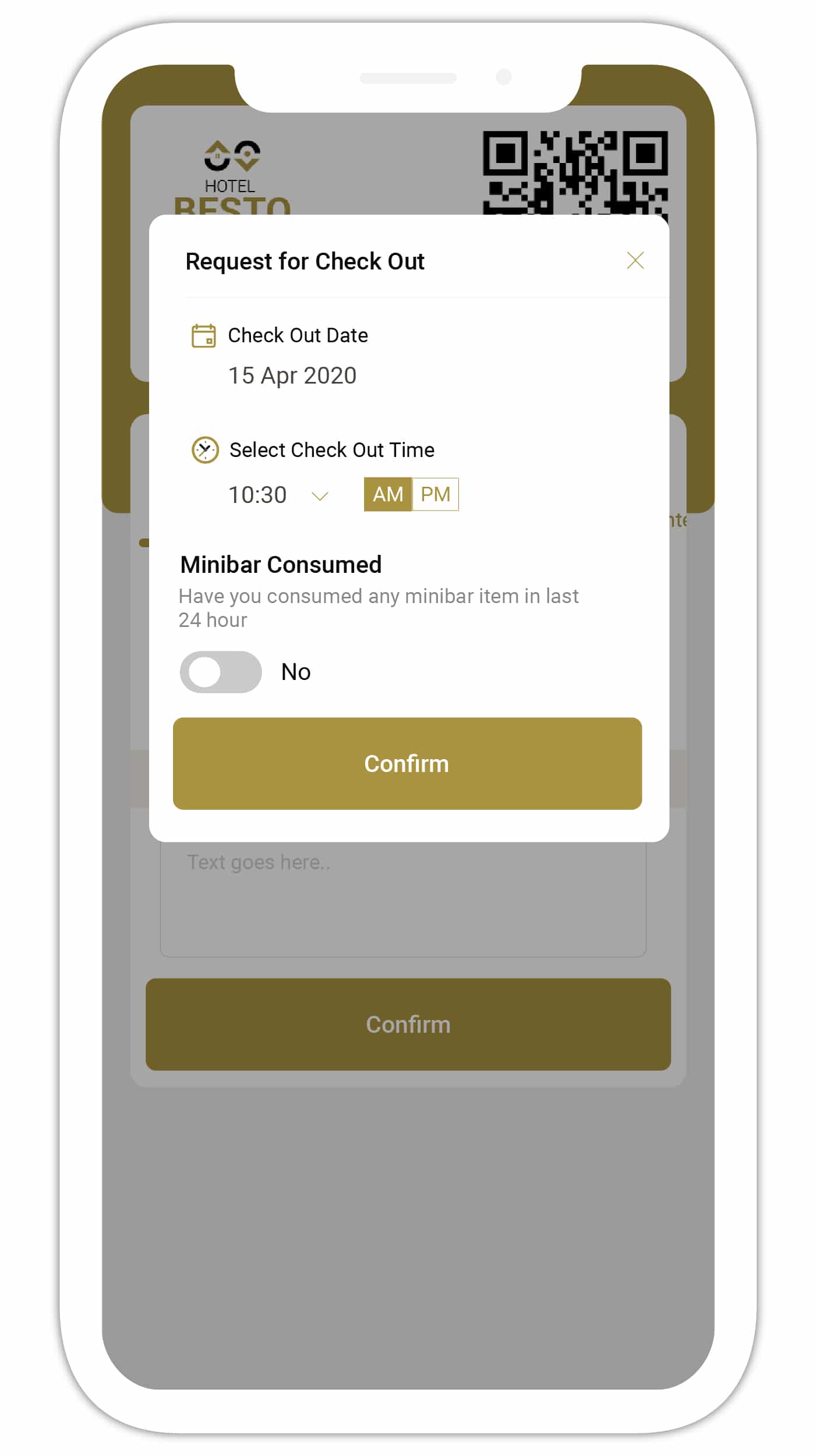Toggle the Minibar Consumed switch

[x=221, y=672]
